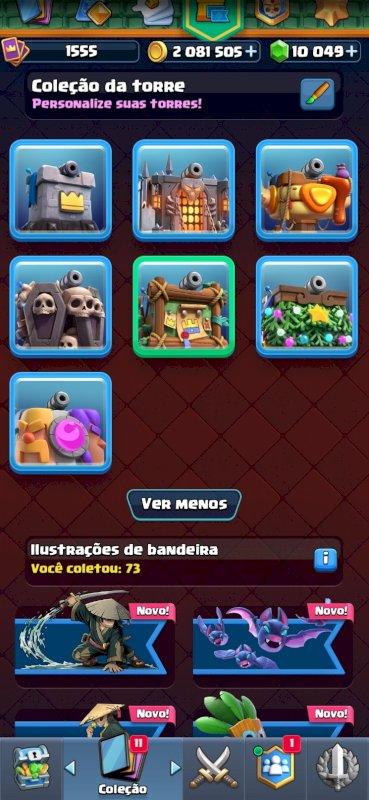Tap the Ver menos button
369x800 pixels.
[x=184, y=504]
